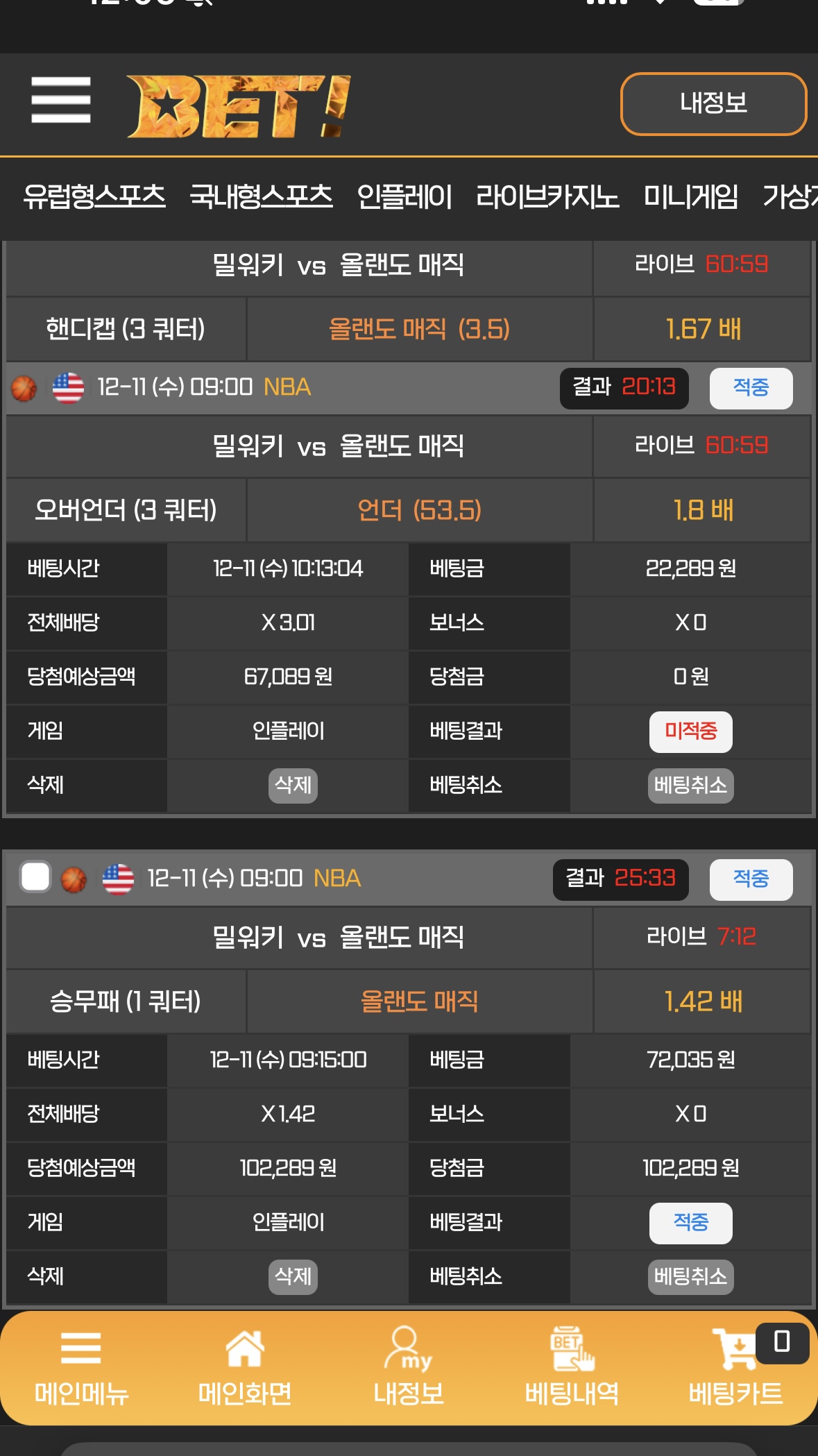Screen dimensions: 818x1456
Task: Open the hamburger menu at top left
Action: point(61,100)
